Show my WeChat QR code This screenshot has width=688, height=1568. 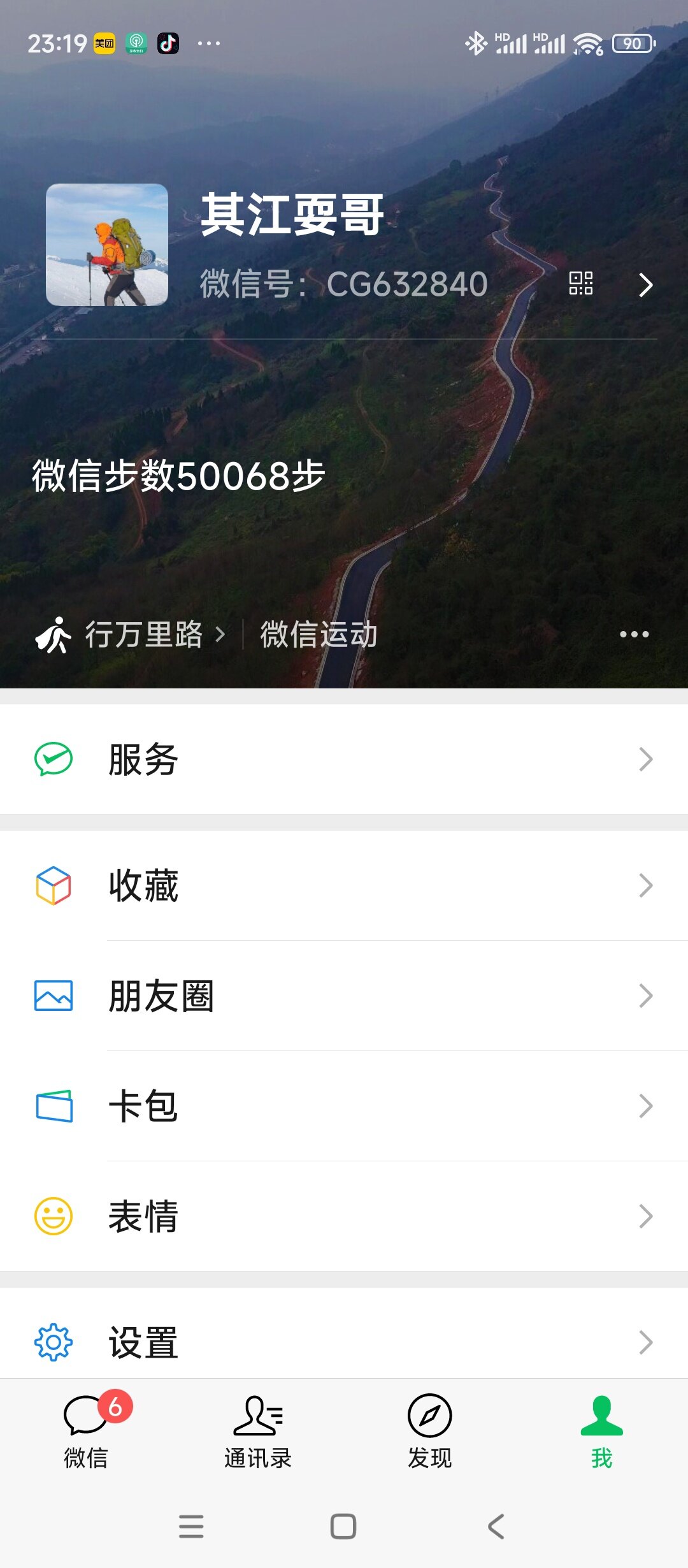(580, 283)
